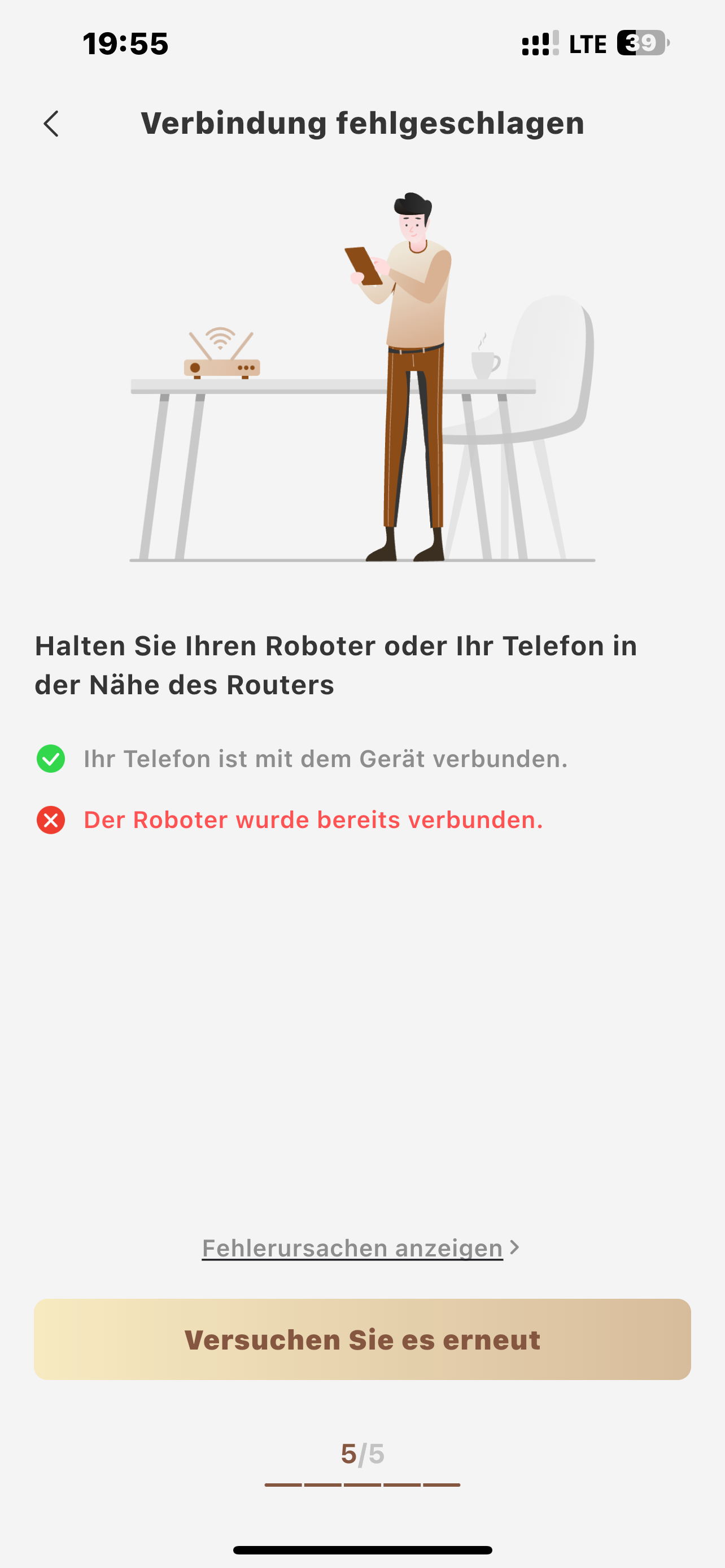Go back using the top-left arrow

pyautogui.click(x=52, y=124)
